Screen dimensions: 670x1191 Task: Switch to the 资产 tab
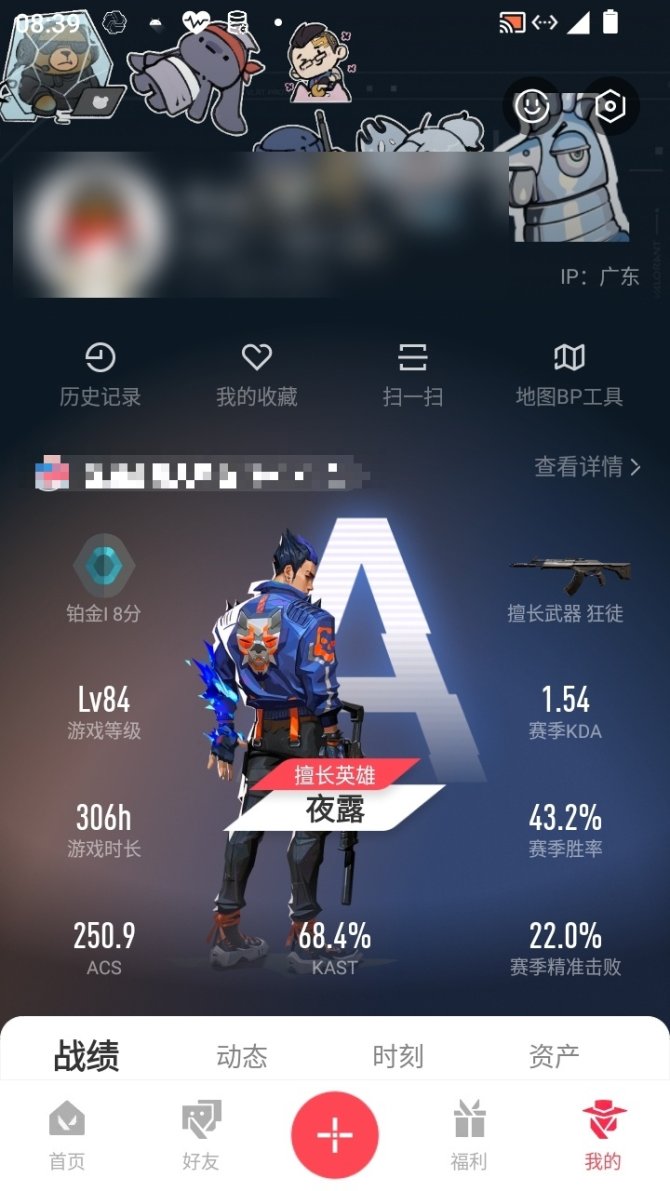click(x=554, y=1056)
